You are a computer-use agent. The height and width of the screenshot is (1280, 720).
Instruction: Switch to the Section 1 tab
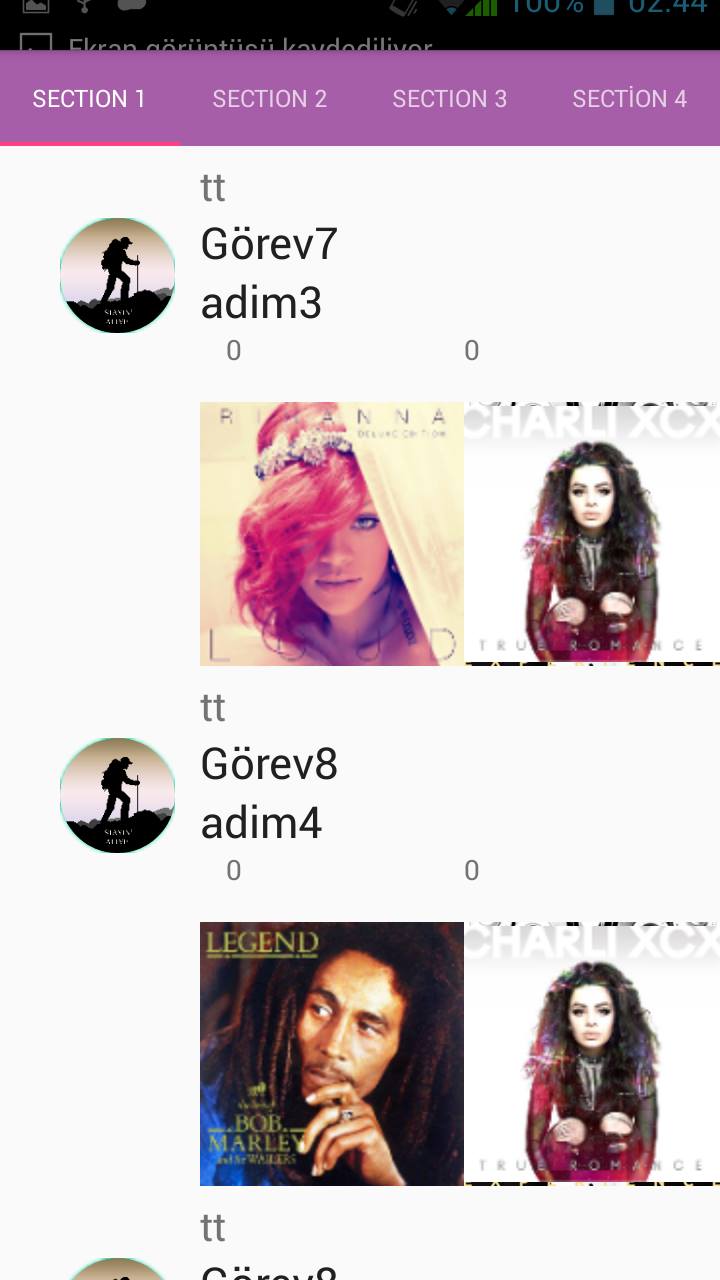click(89, 99)
